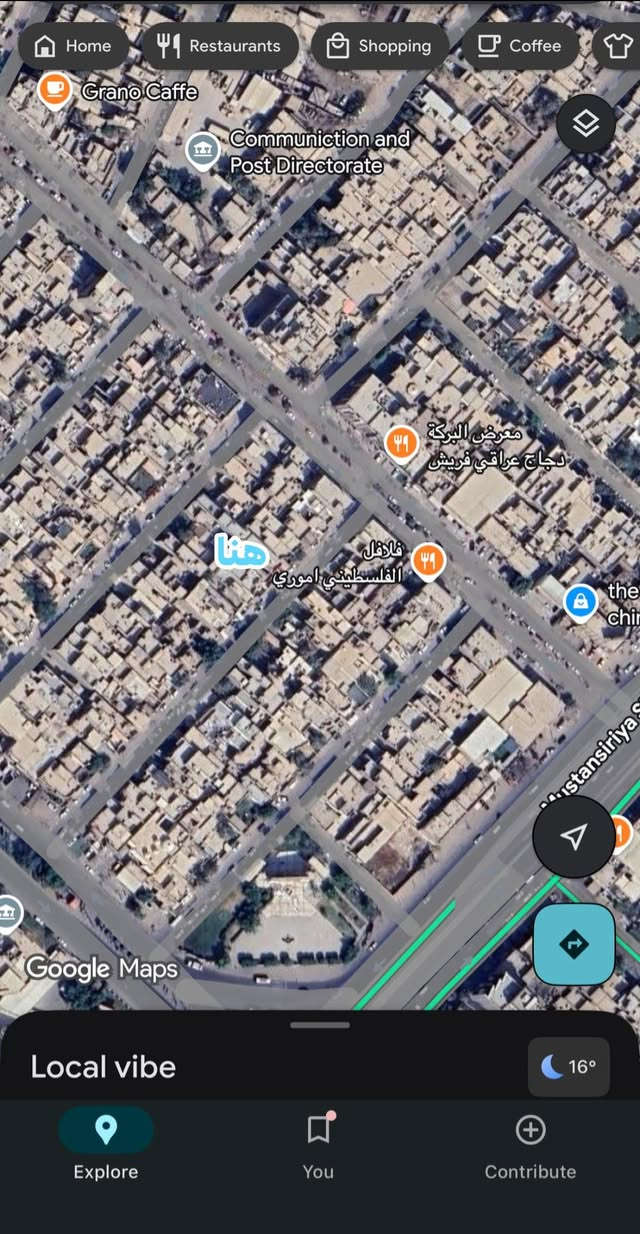Viewport: 640px width, 1234px height.
Task: Filter map by Restaurants
Action: [219, 46]
